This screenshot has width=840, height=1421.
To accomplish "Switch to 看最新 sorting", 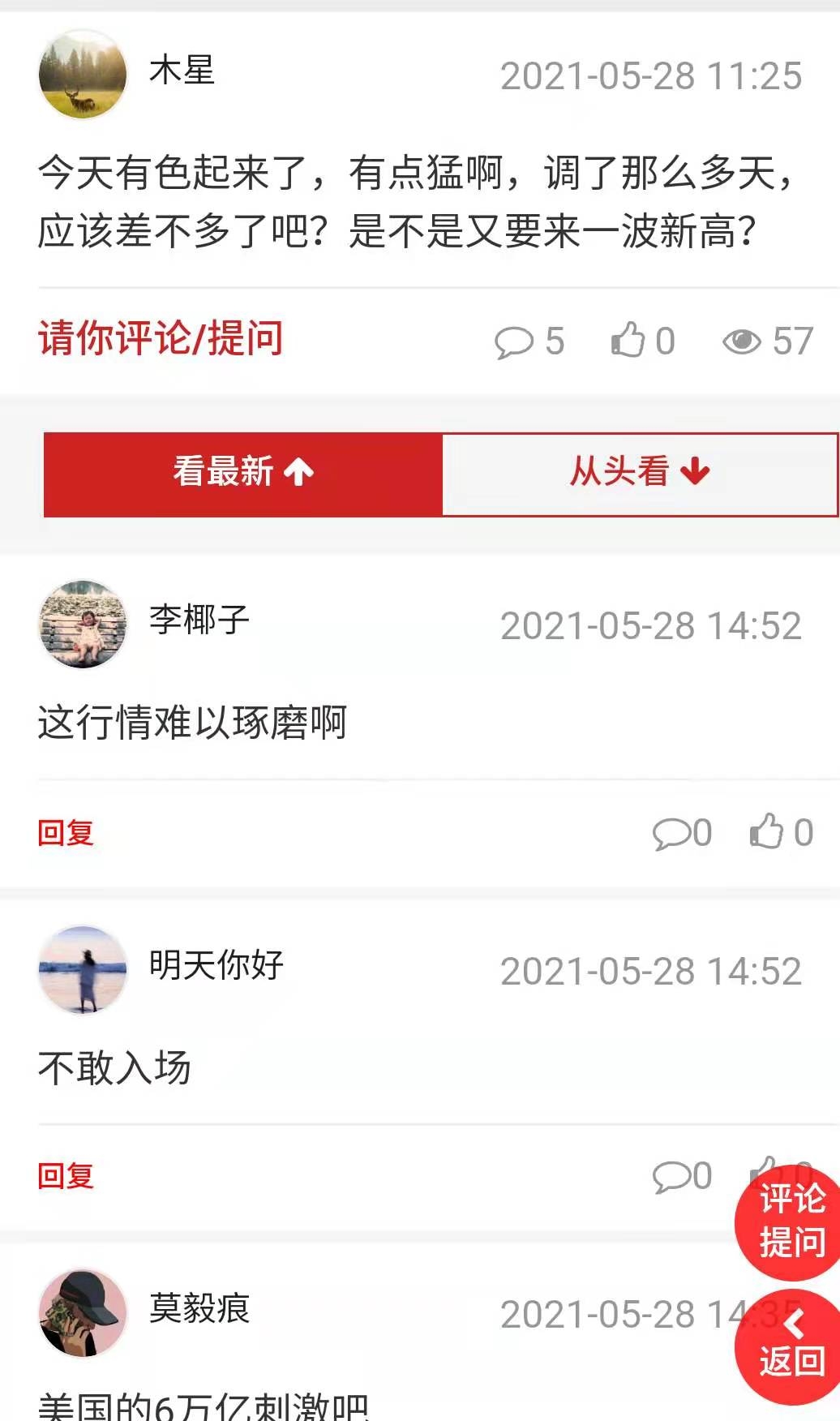I will [243, 474].
